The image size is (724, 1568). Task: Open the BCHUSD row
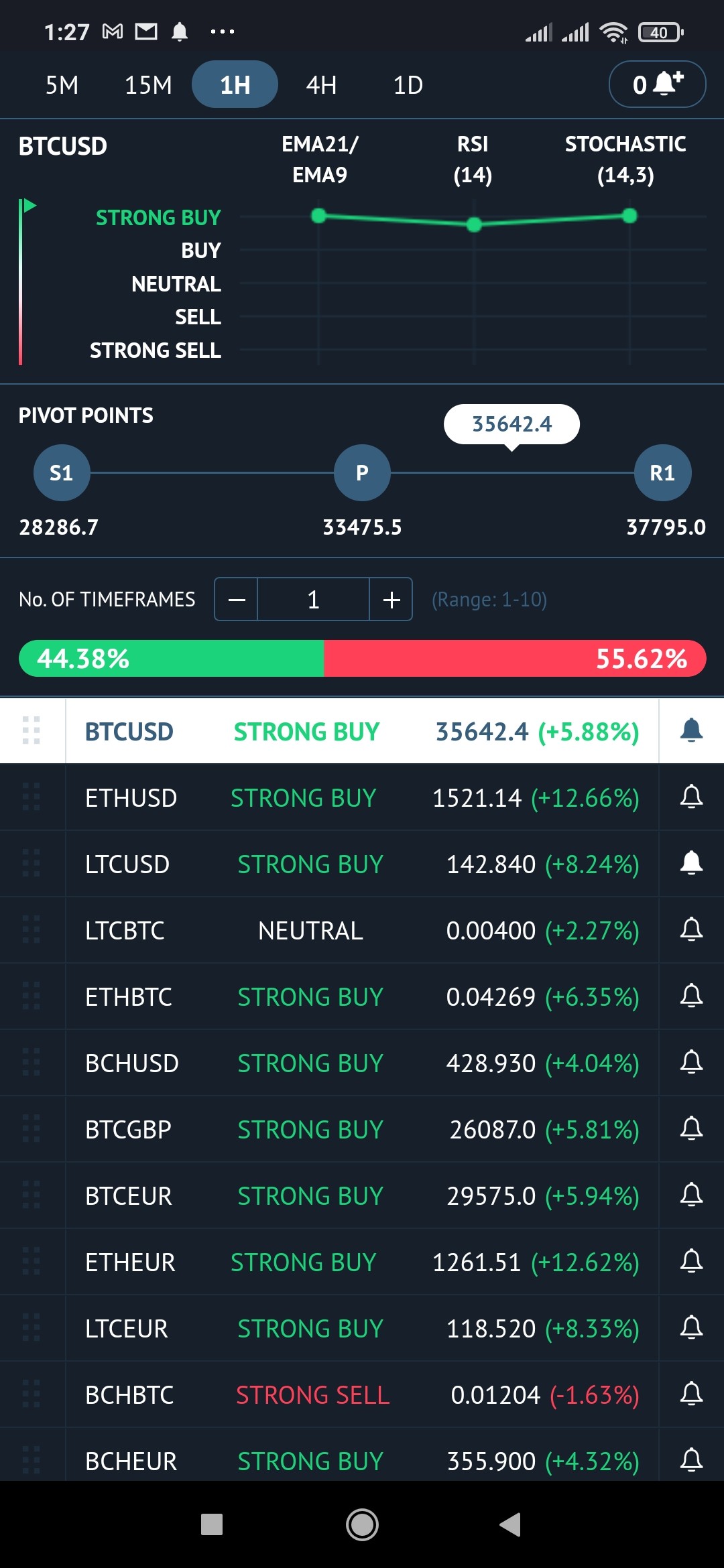(362, 1063)
